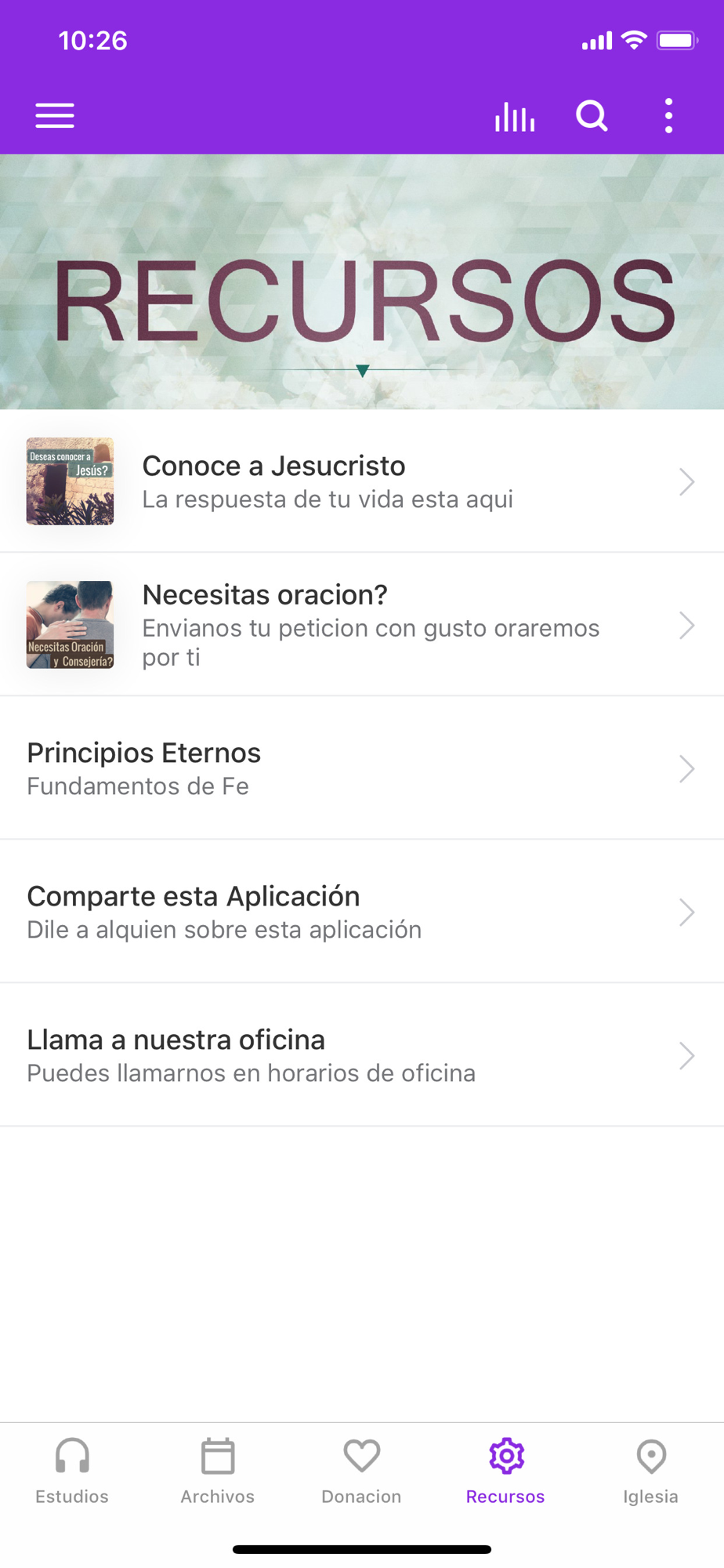The height and width of the screenshot is (1568, 724).
Task: Open the Donacion tab
Action: tap(361, 1471)
